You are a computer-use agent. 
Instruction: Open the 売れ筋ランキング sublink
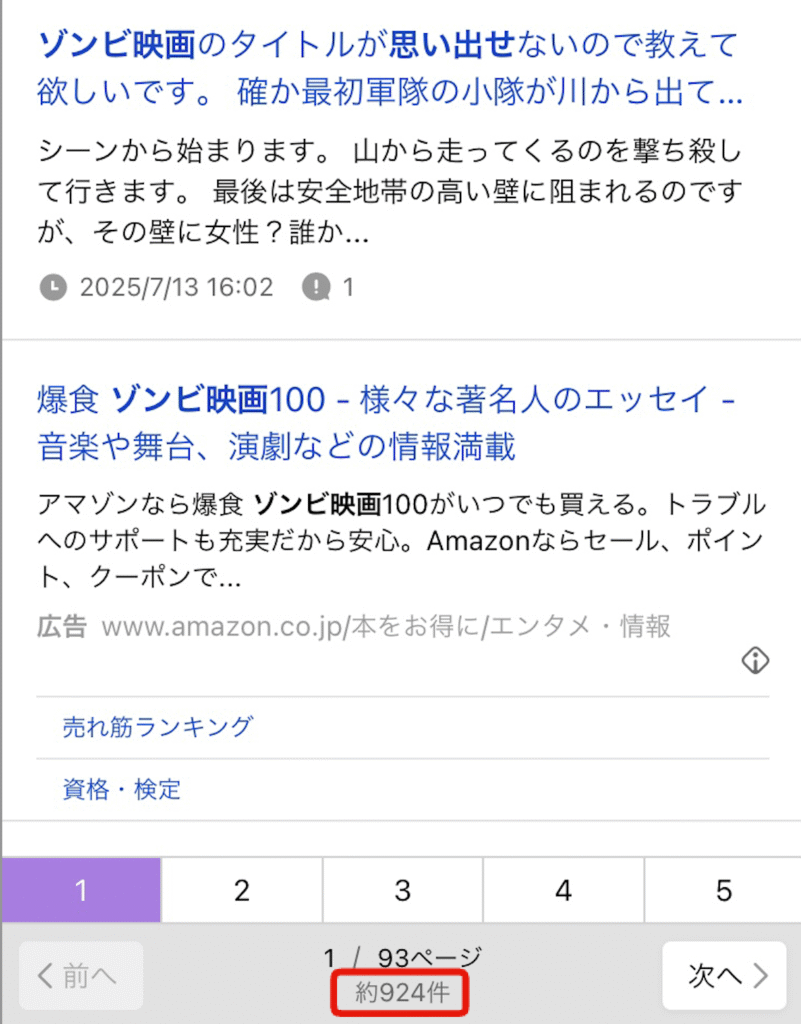pyautogui.click(x=157, y=727)
